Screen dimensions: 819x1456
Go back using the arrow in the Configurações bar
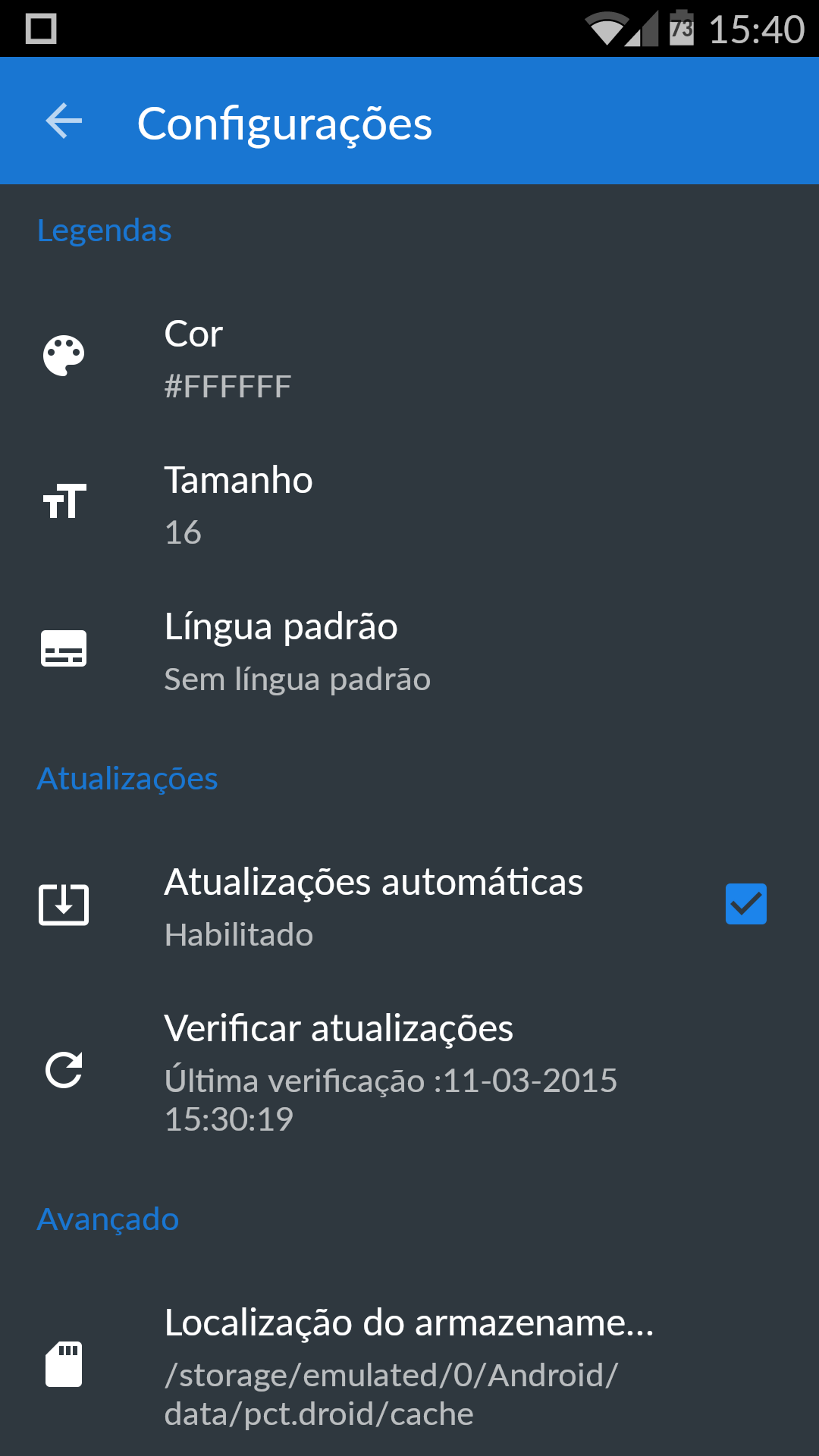point(64,121)
